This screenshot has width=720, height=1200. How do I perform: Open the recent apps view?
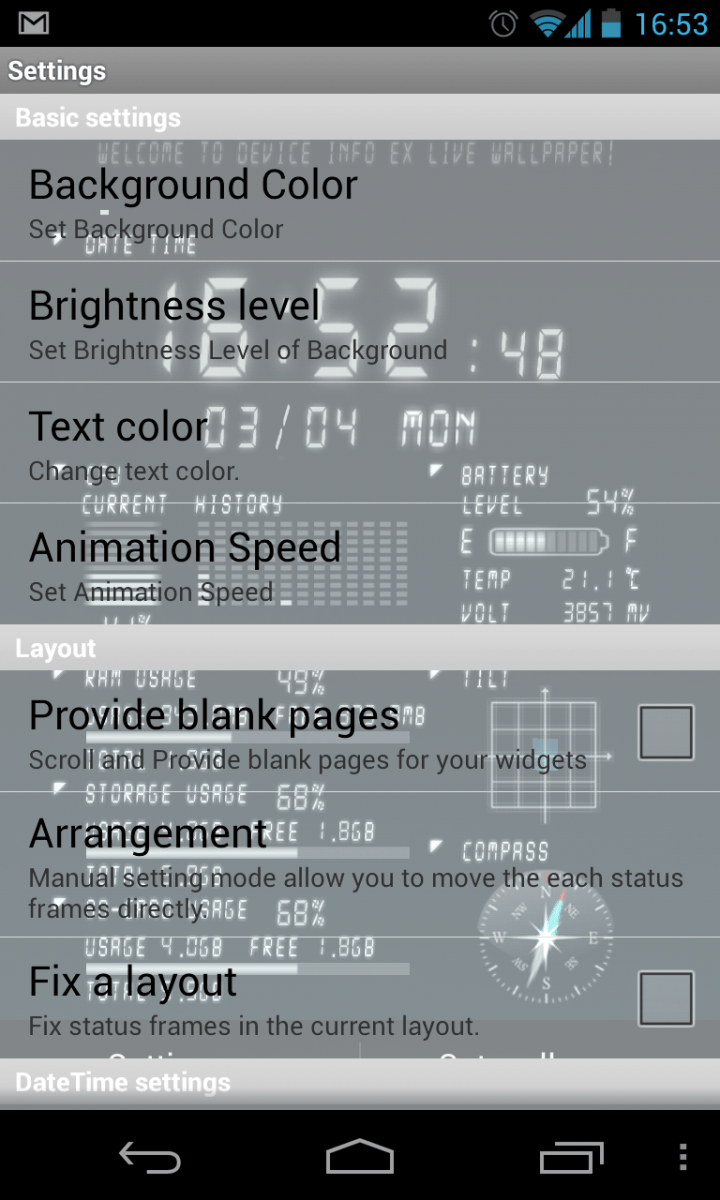coord(572,1157)
